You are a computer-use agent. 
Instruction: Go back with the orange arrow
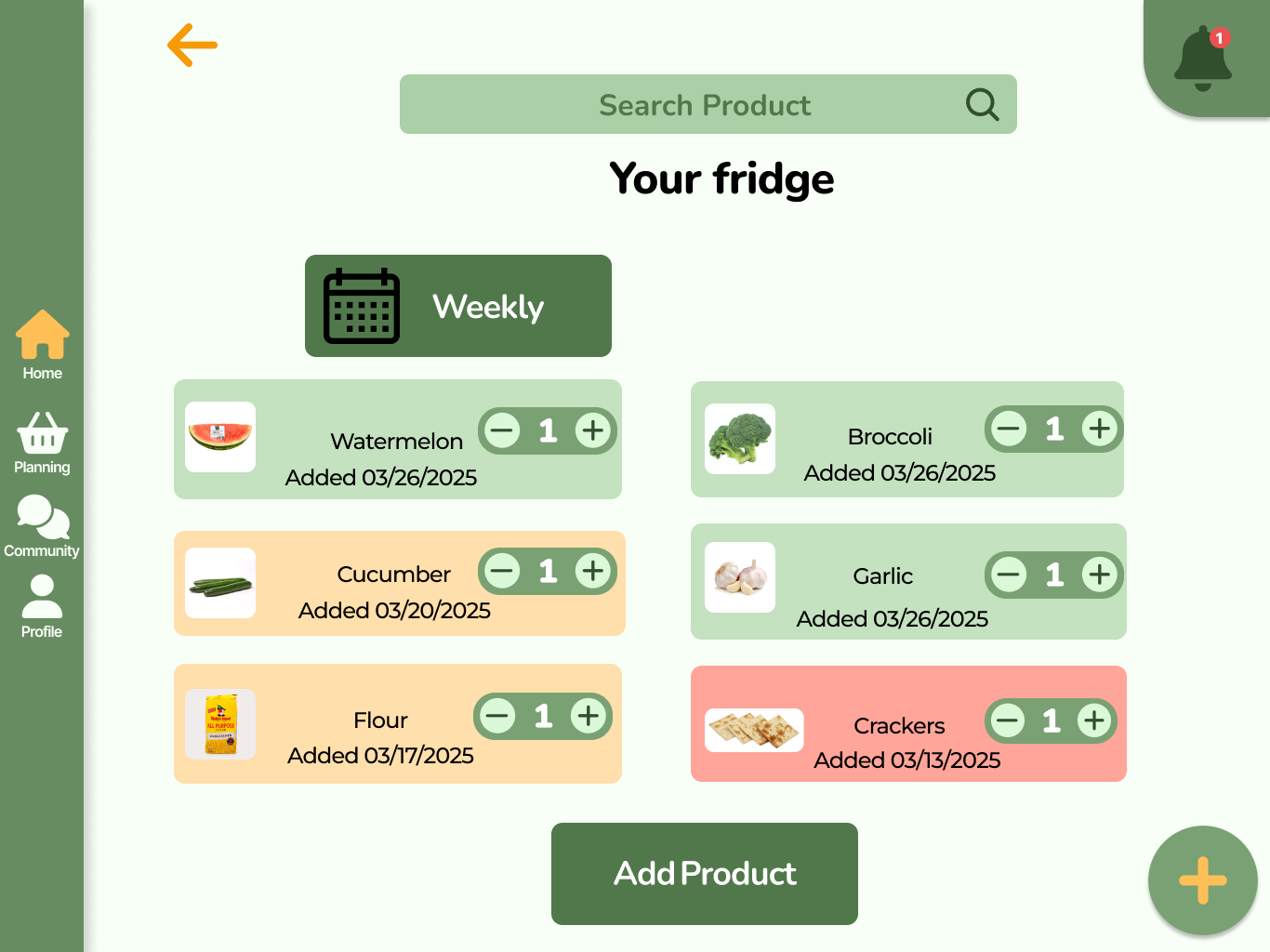192,46
